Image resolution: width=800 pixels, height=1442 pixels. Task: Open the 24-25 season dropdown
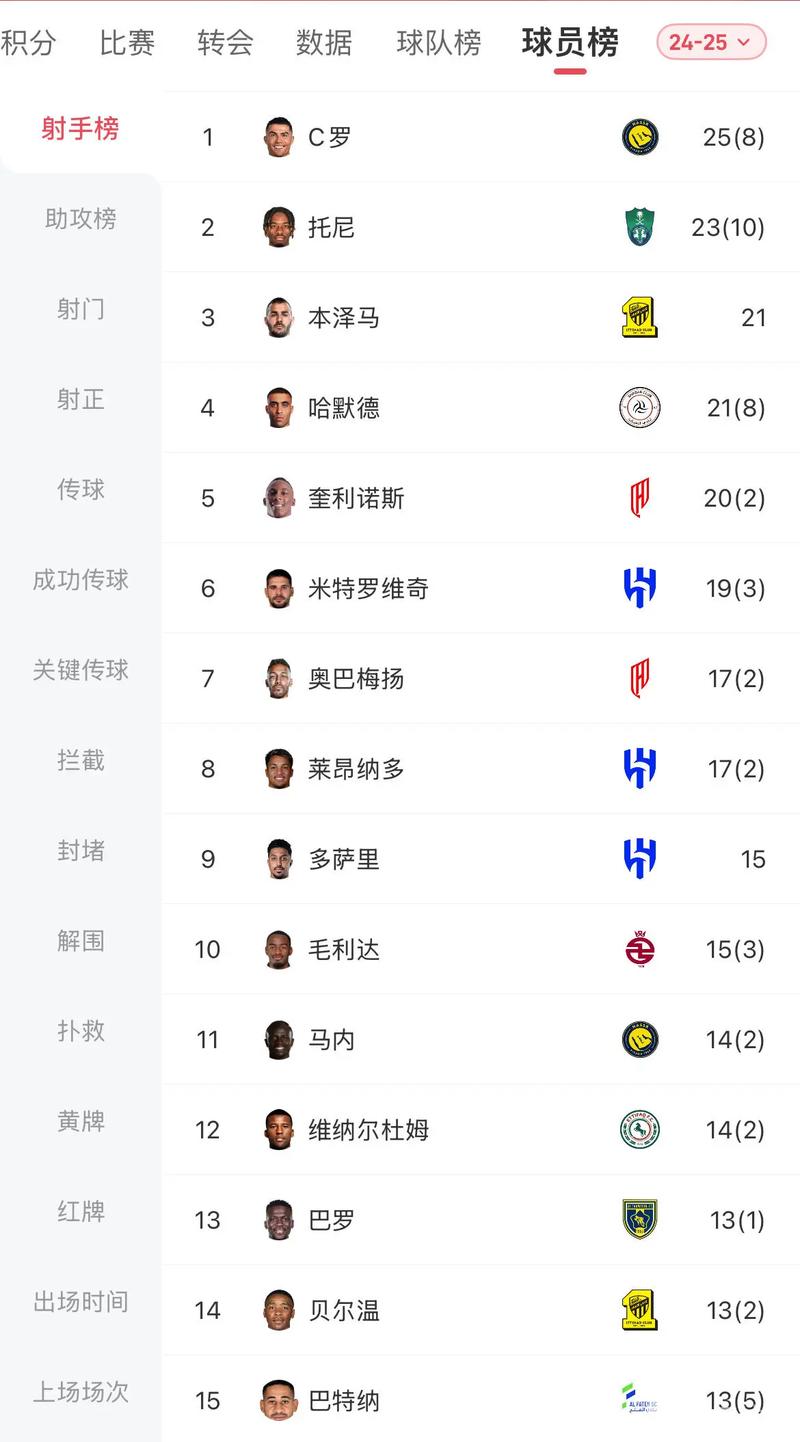click(x=711, y=42)
